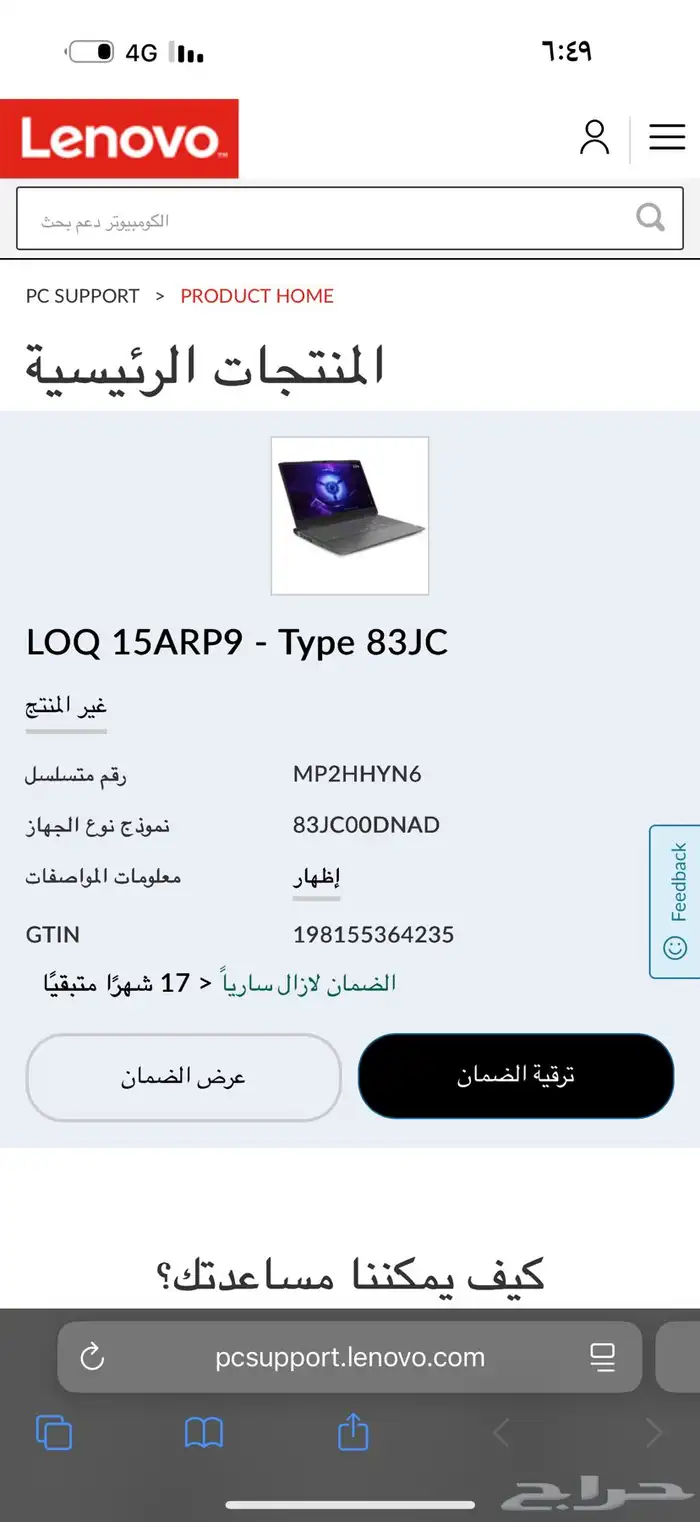Reload the page in Safari
The image size is (700, 1522).
pos(92,1357)
